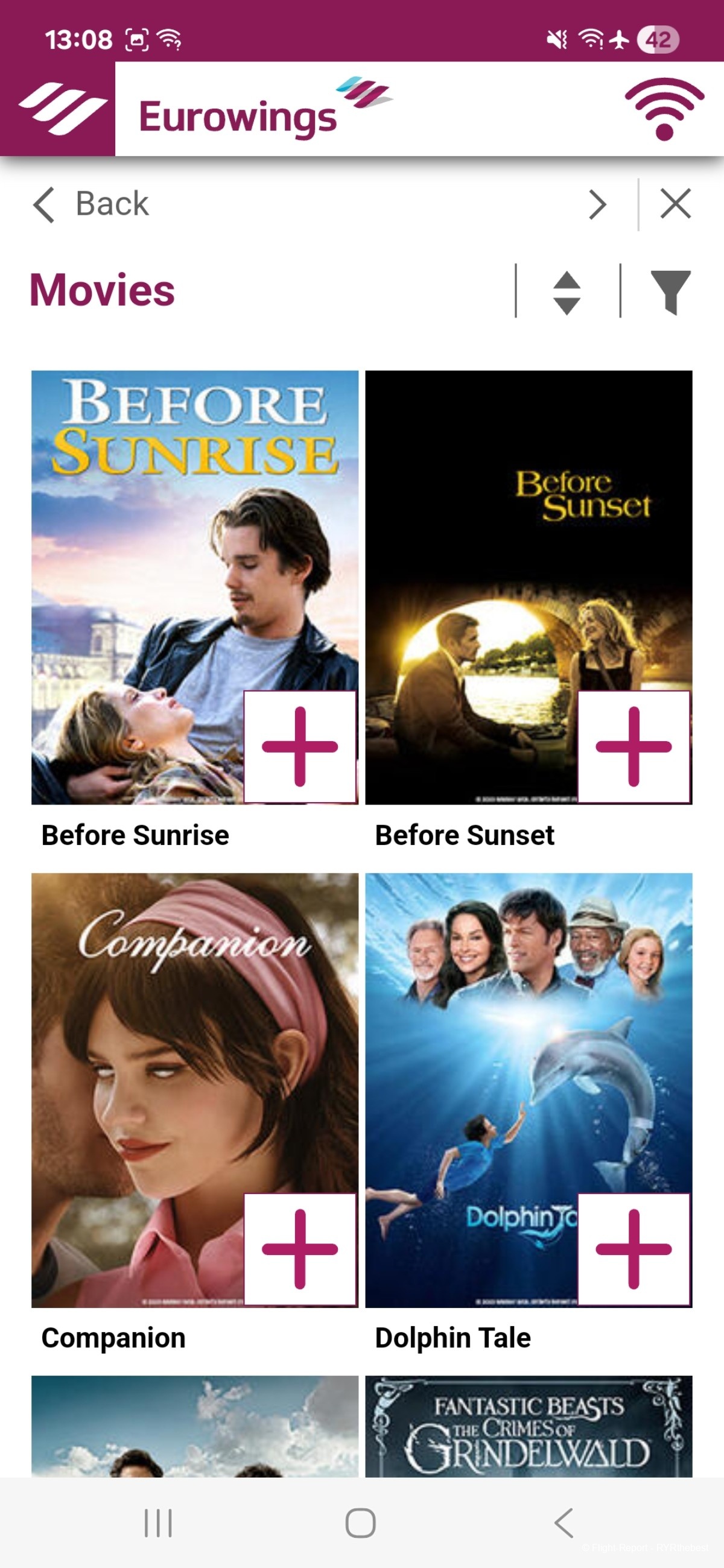Close the movies browser with X
Screen dimensions: 724x1568
675,203
